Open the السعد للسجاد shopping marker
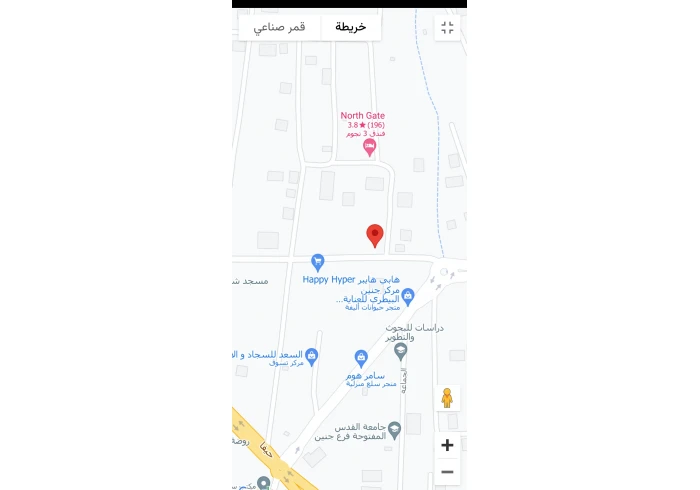This screenshot has width=700, height=490. point(311,355)
